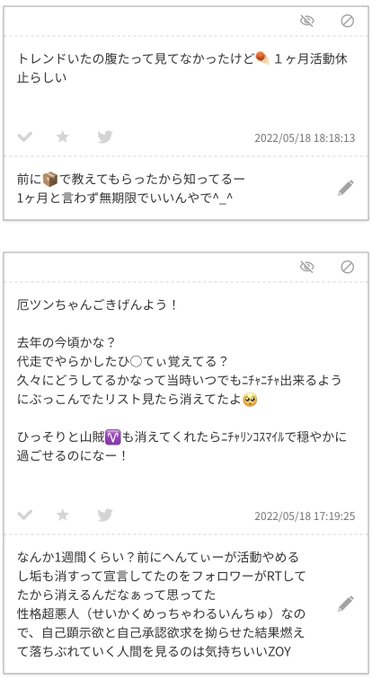The width and height of the screenshot is (372, 679).
Task: Block sender of the 厄ツンちゃん message
Action: point(347,267)
